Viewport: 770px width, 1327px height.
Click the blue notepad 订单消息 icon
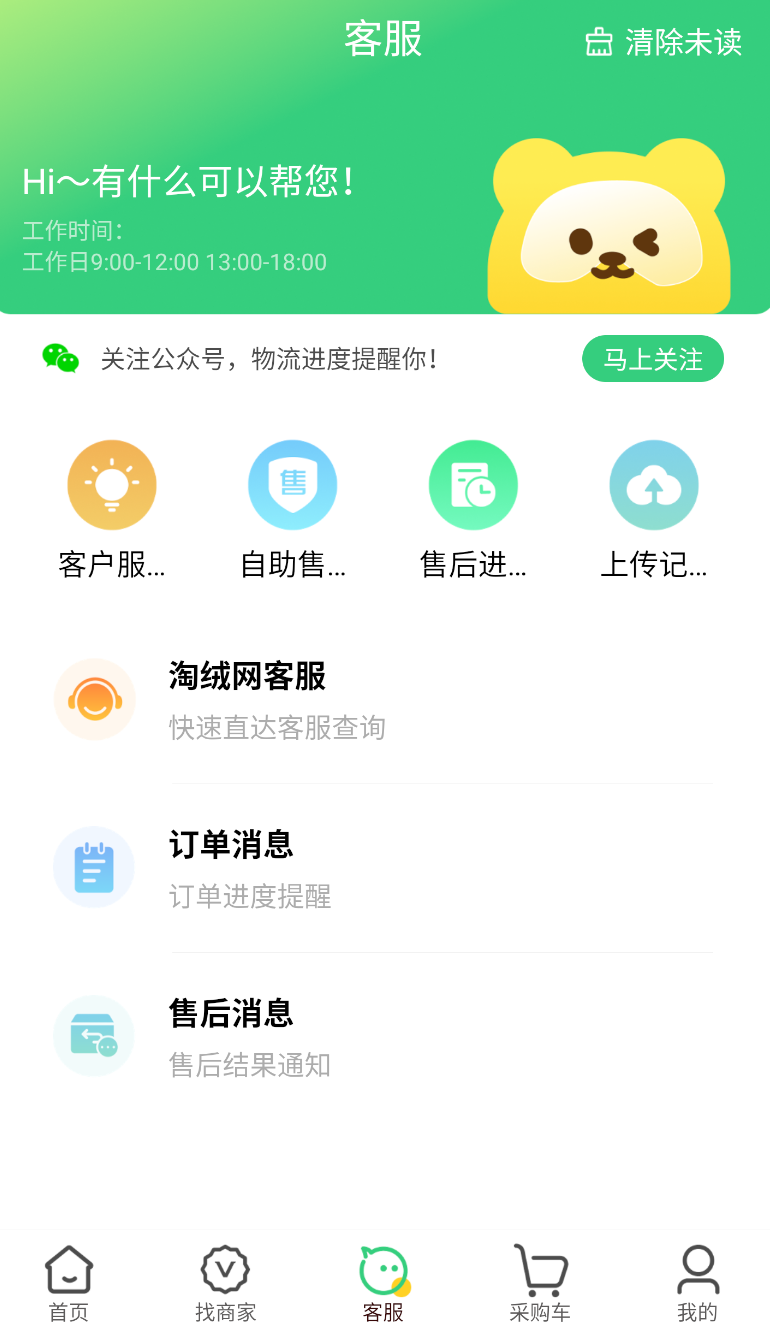pos(94,867)
